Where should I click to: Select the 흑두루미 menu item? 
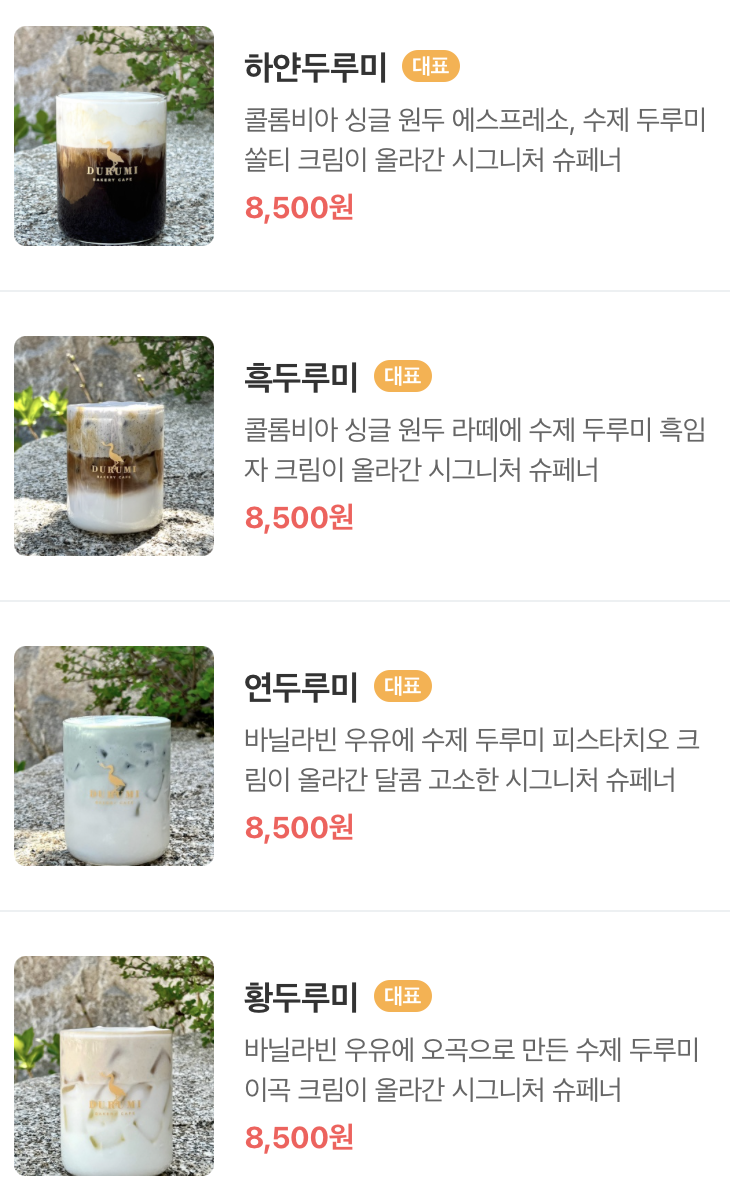coord(301,377)
